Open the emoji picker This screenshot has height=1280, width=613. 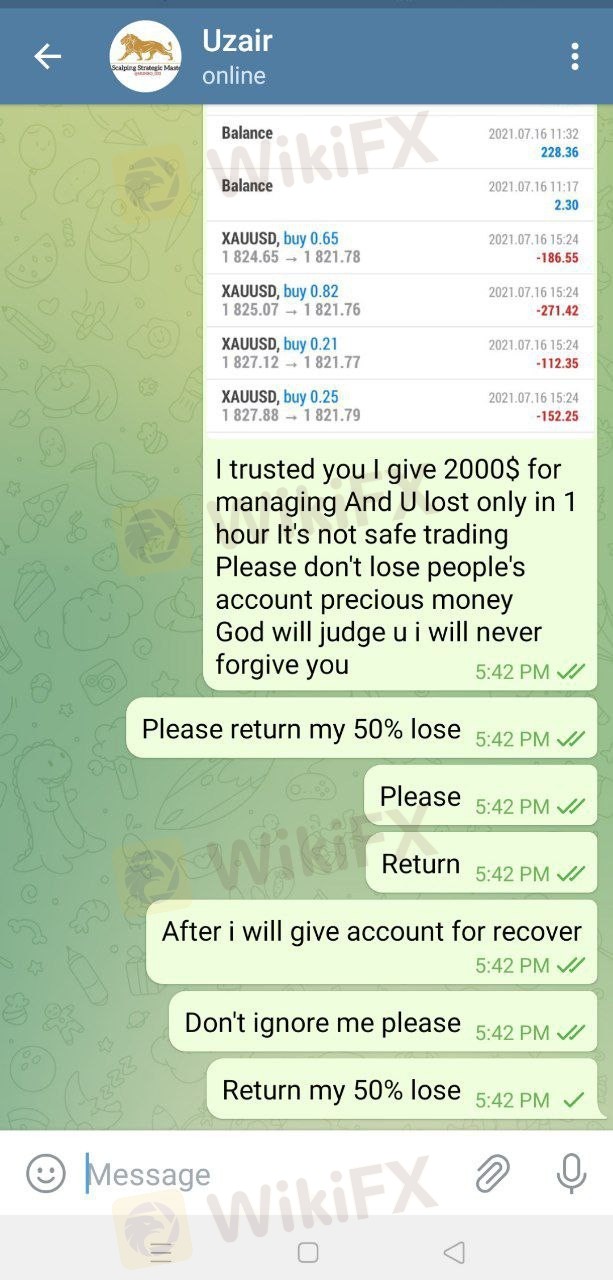(x=45, y=1173)
